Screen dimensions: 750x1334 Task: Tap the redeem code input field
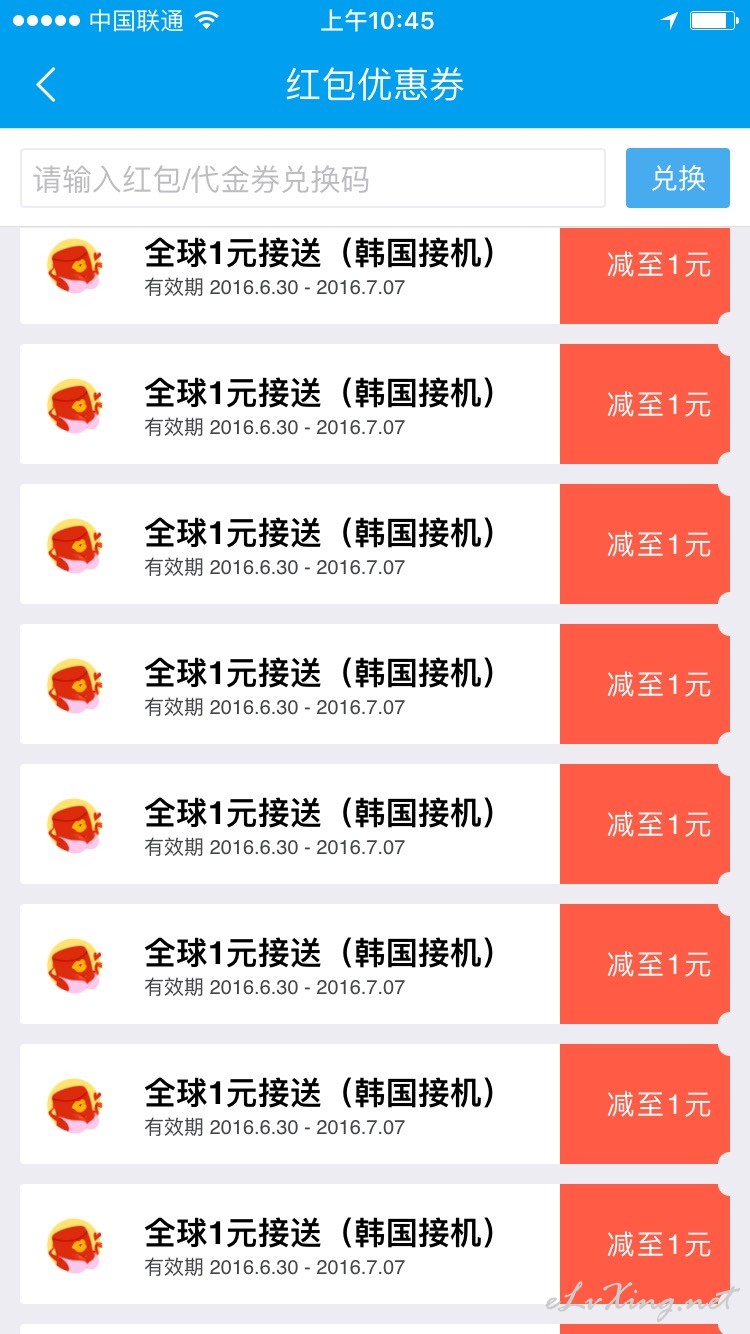(x=313, y=178)
